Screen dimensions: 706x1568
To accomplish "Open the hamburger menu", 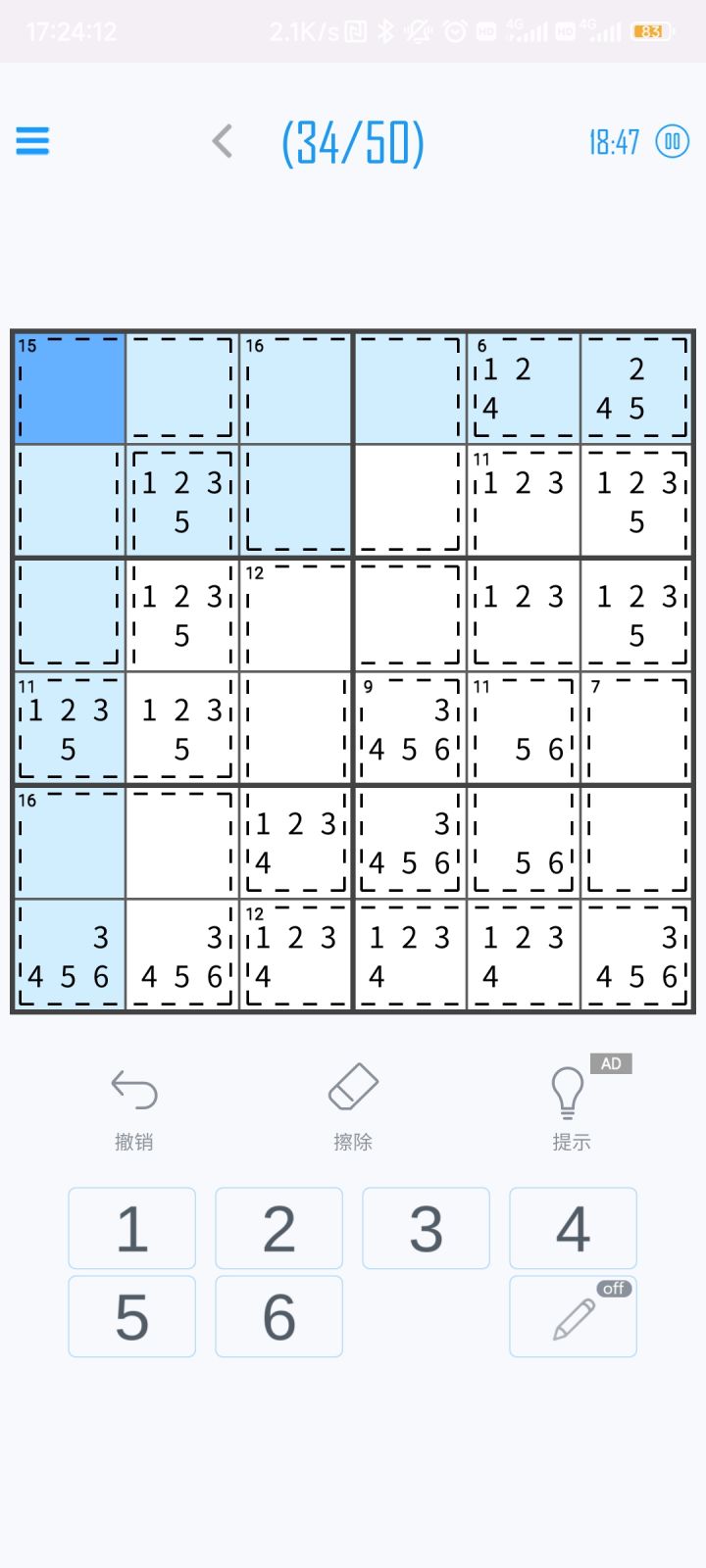I will [32, 141].
